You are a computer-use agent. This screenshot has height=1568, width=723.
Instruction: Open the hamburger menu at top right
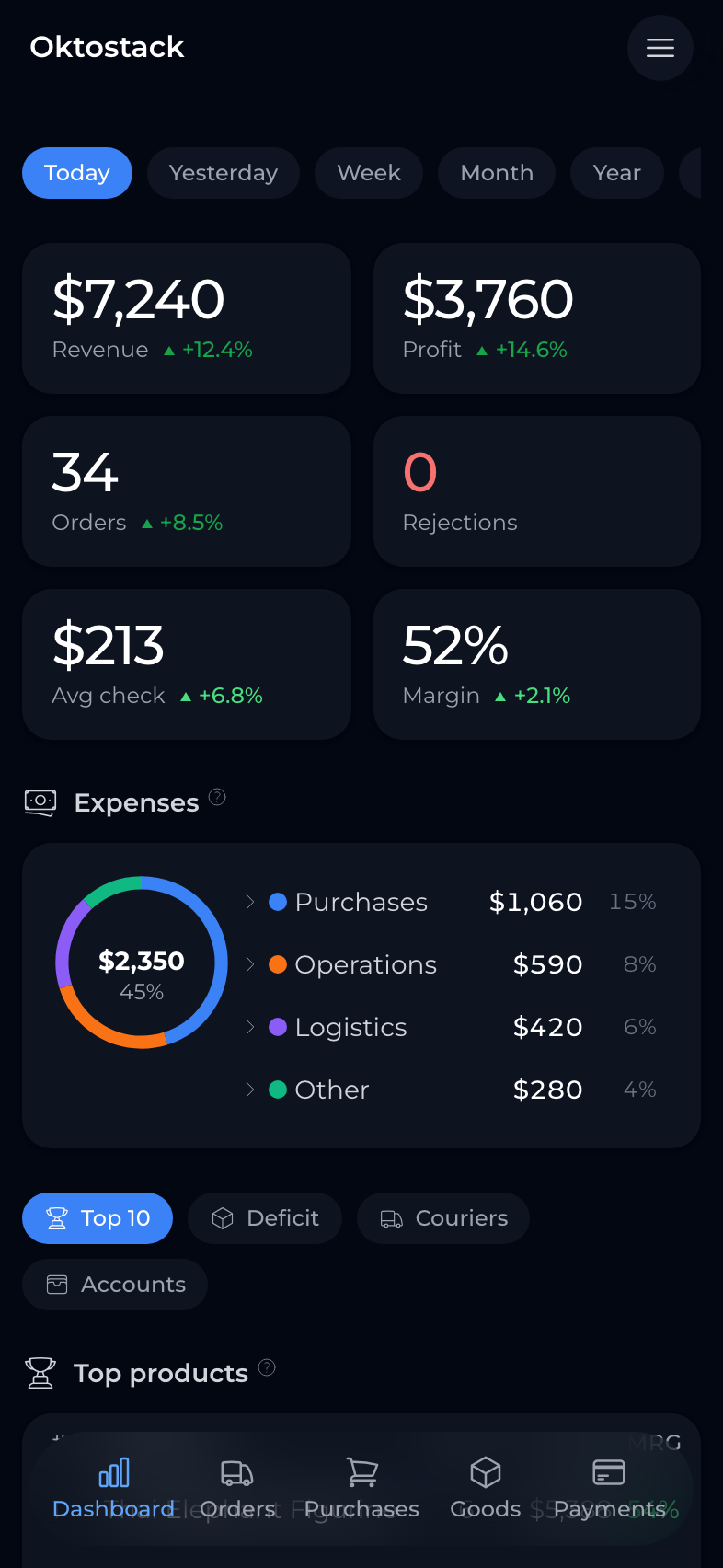(660, 48)
